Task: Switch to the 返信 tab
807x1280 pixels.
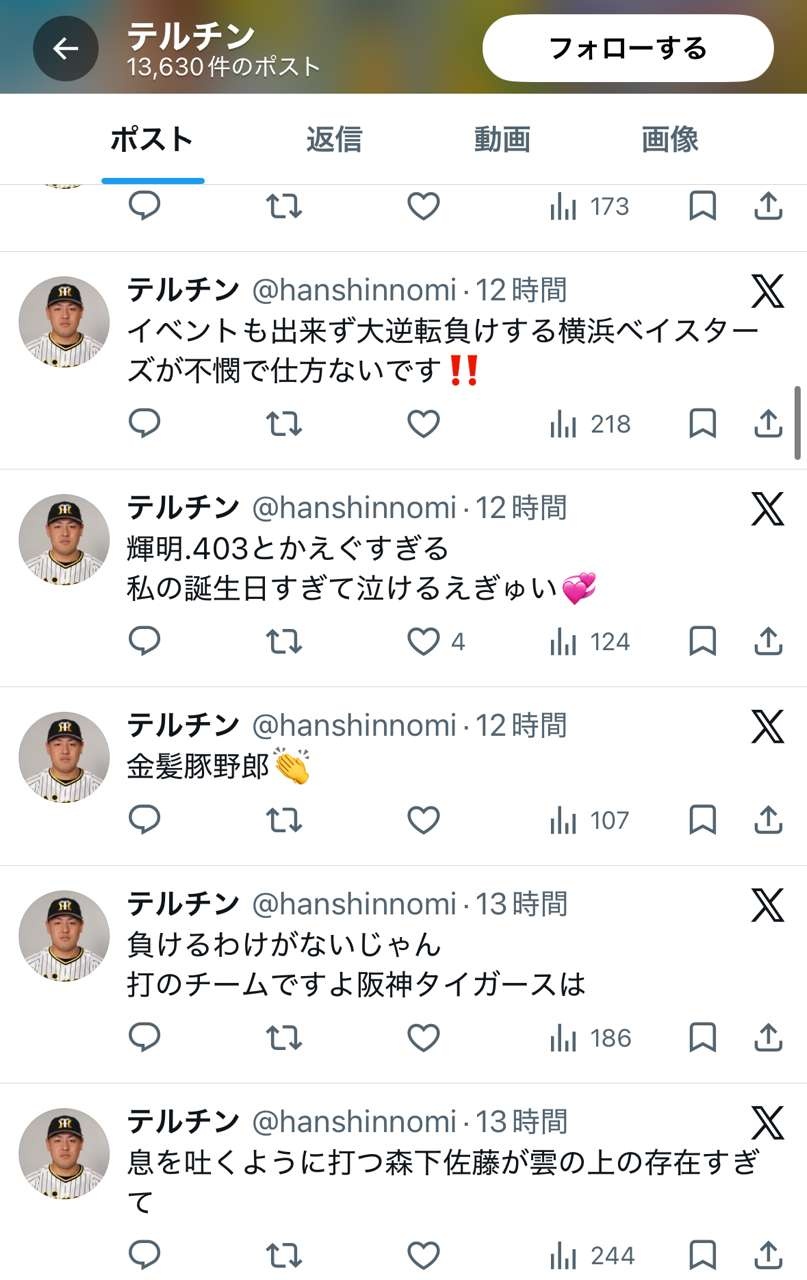Action: click(334, 139)
